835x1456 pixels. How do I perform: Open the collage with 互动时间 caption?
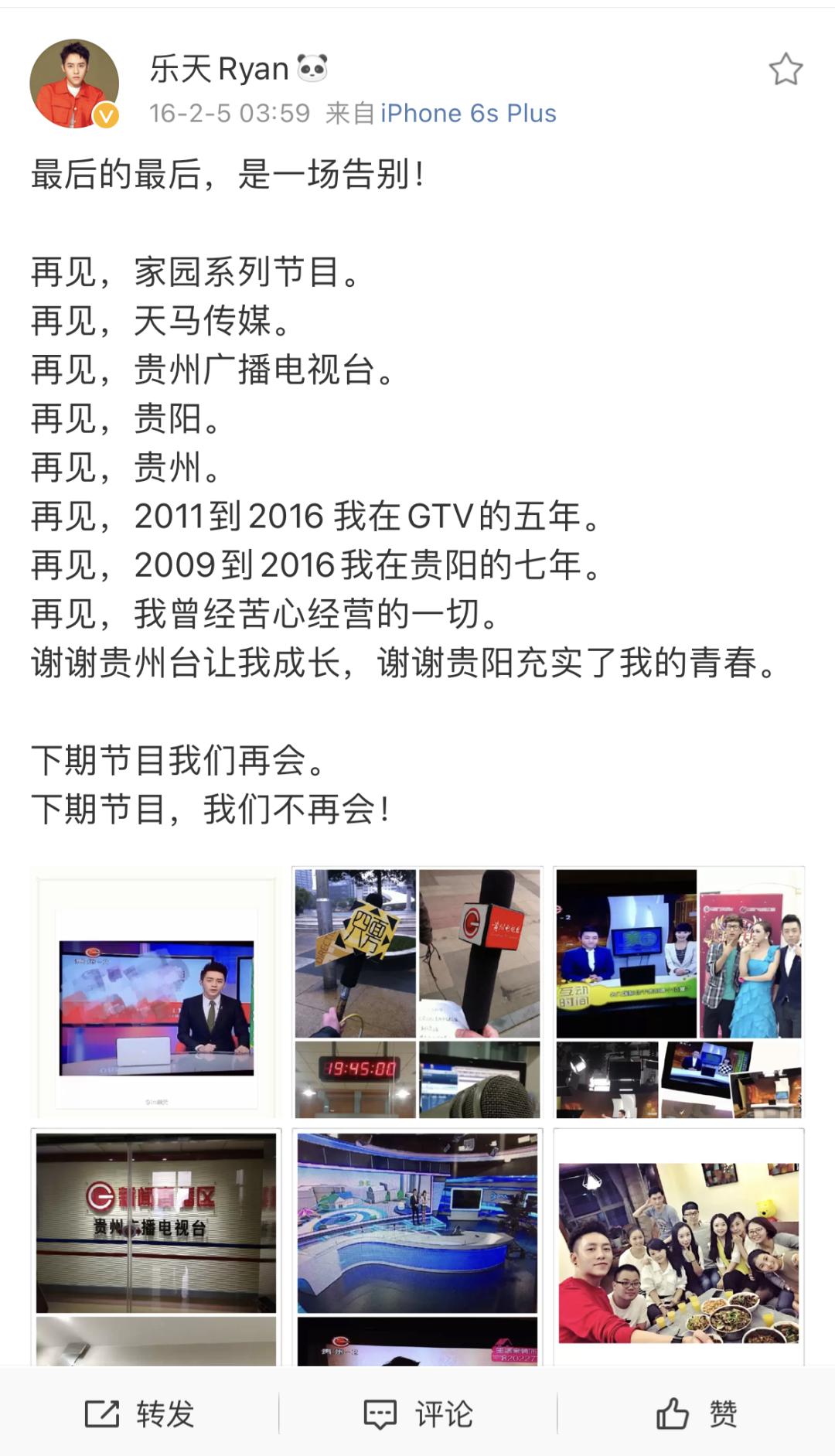pos(679,992)
